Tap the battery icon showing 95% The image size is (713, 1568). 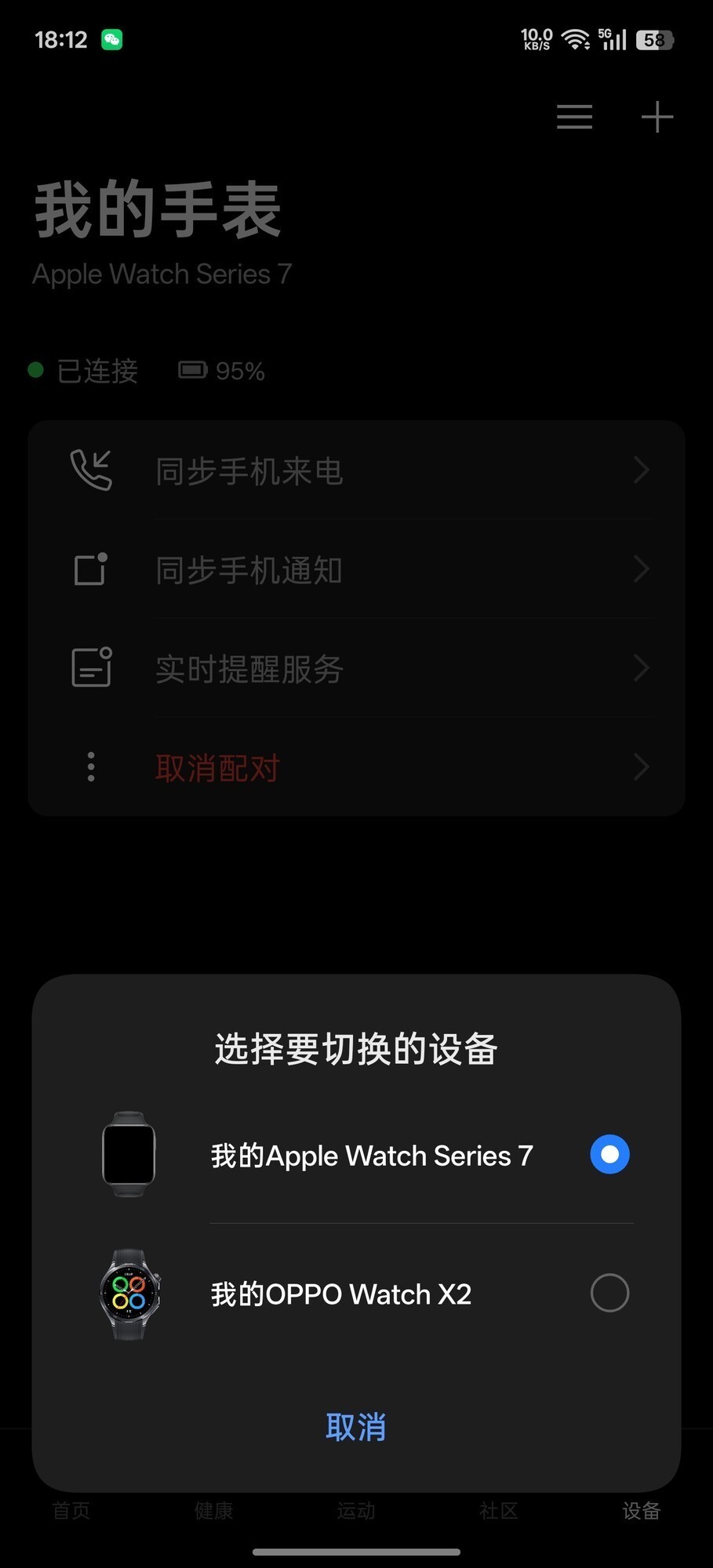(193, 368)
